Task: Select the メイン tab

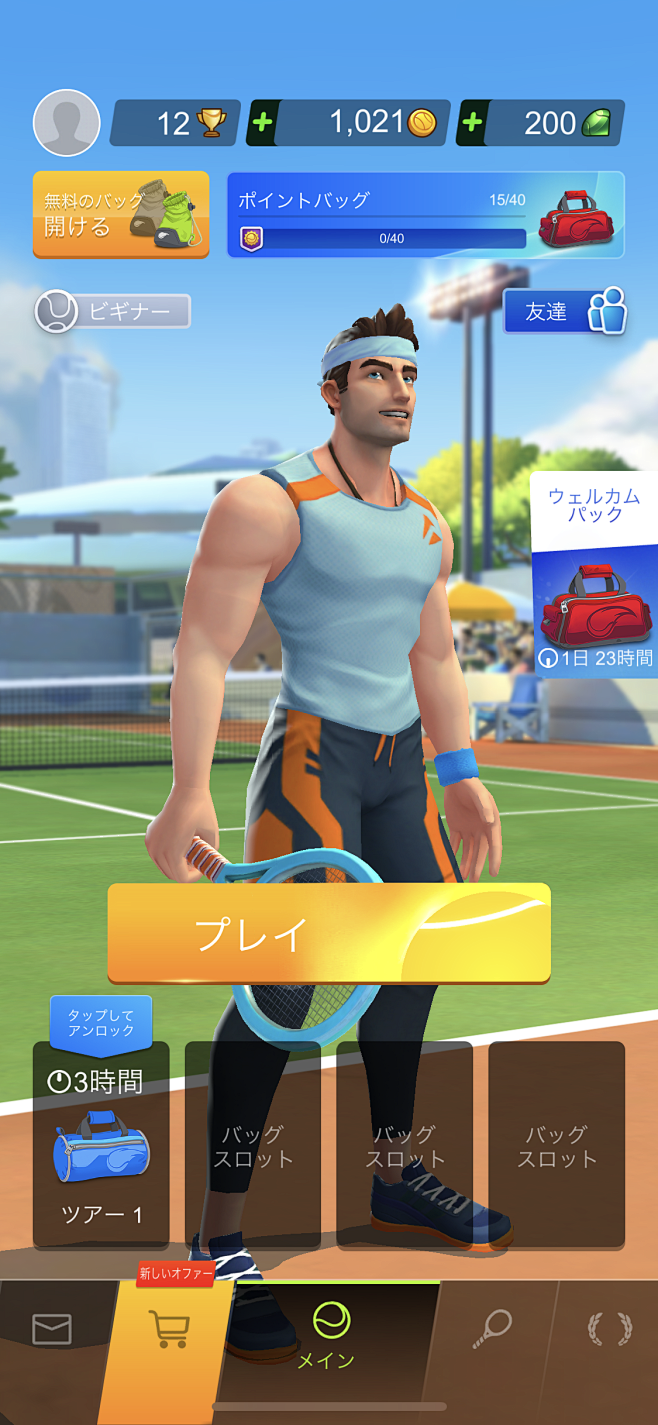Action: click(328, 1335)
